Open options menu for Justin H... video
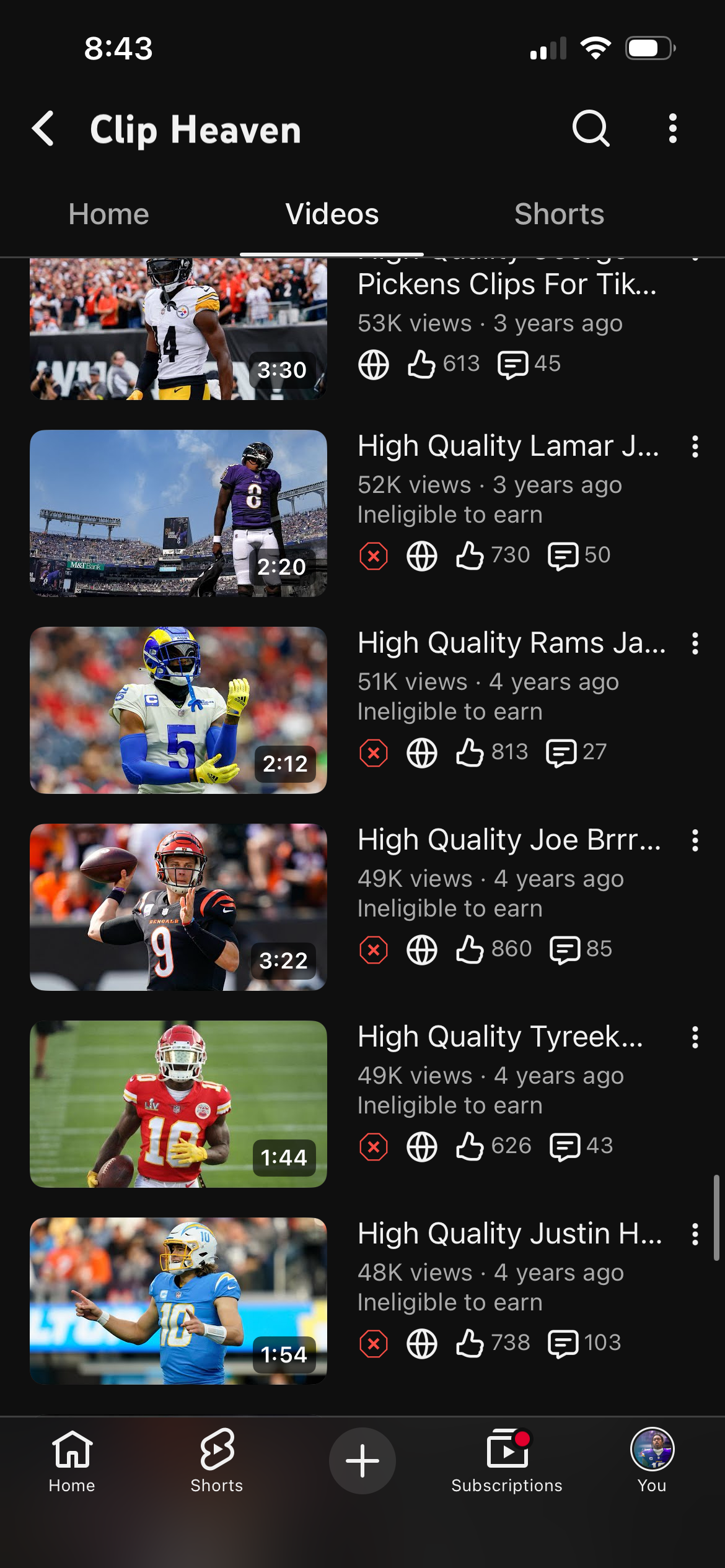The height and width of the screenshot is (1568, 725). tap(695, 1234)
